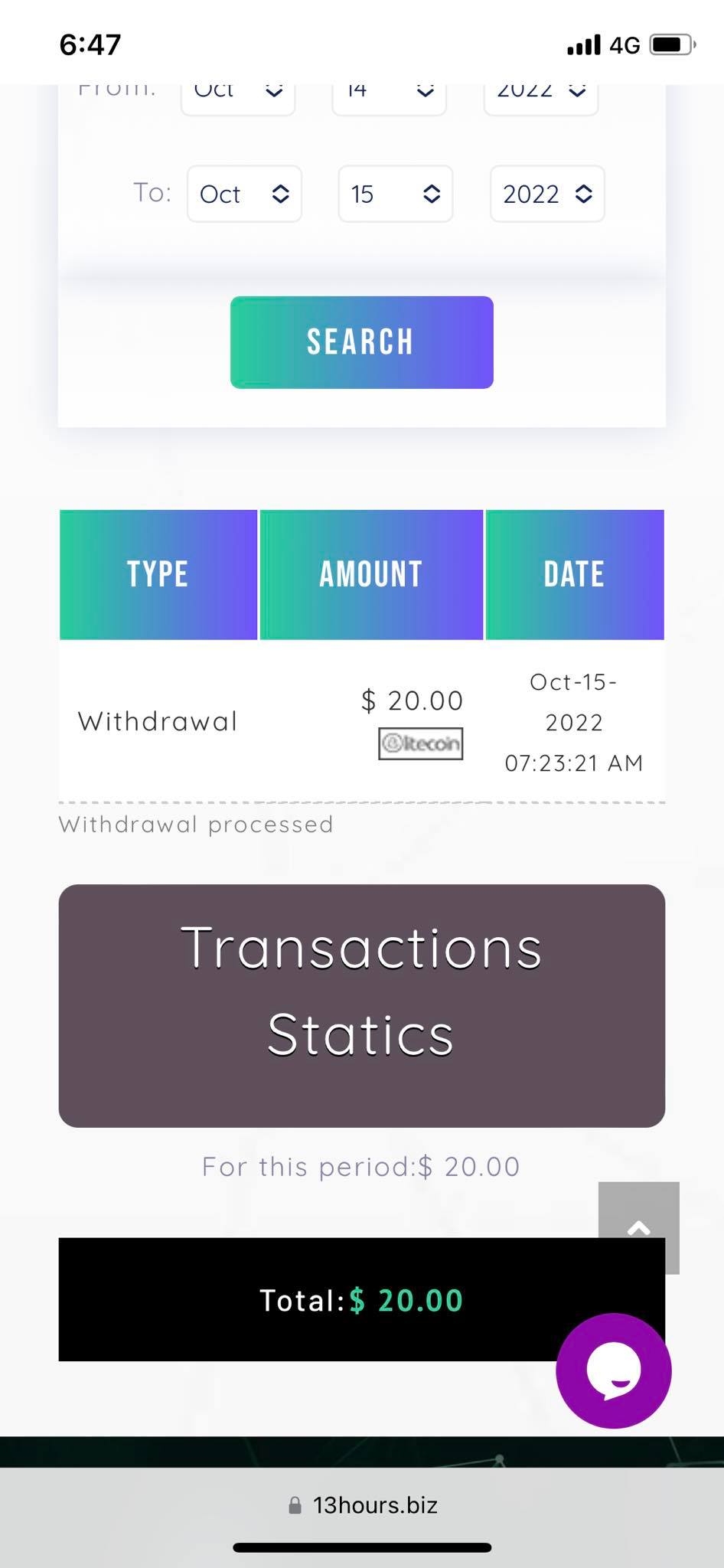The image size is (724, 1568).
Task: Open the 'To' month dropdown showing Oct
Action: [x=244, y=194]
